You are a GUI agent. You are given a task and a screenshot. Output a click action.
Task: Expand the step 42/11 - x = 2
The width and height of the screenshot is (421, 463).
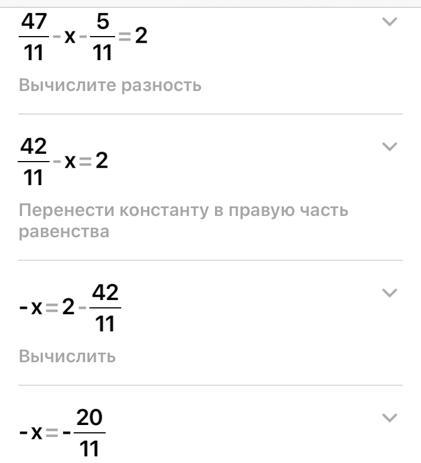[389, 147]
